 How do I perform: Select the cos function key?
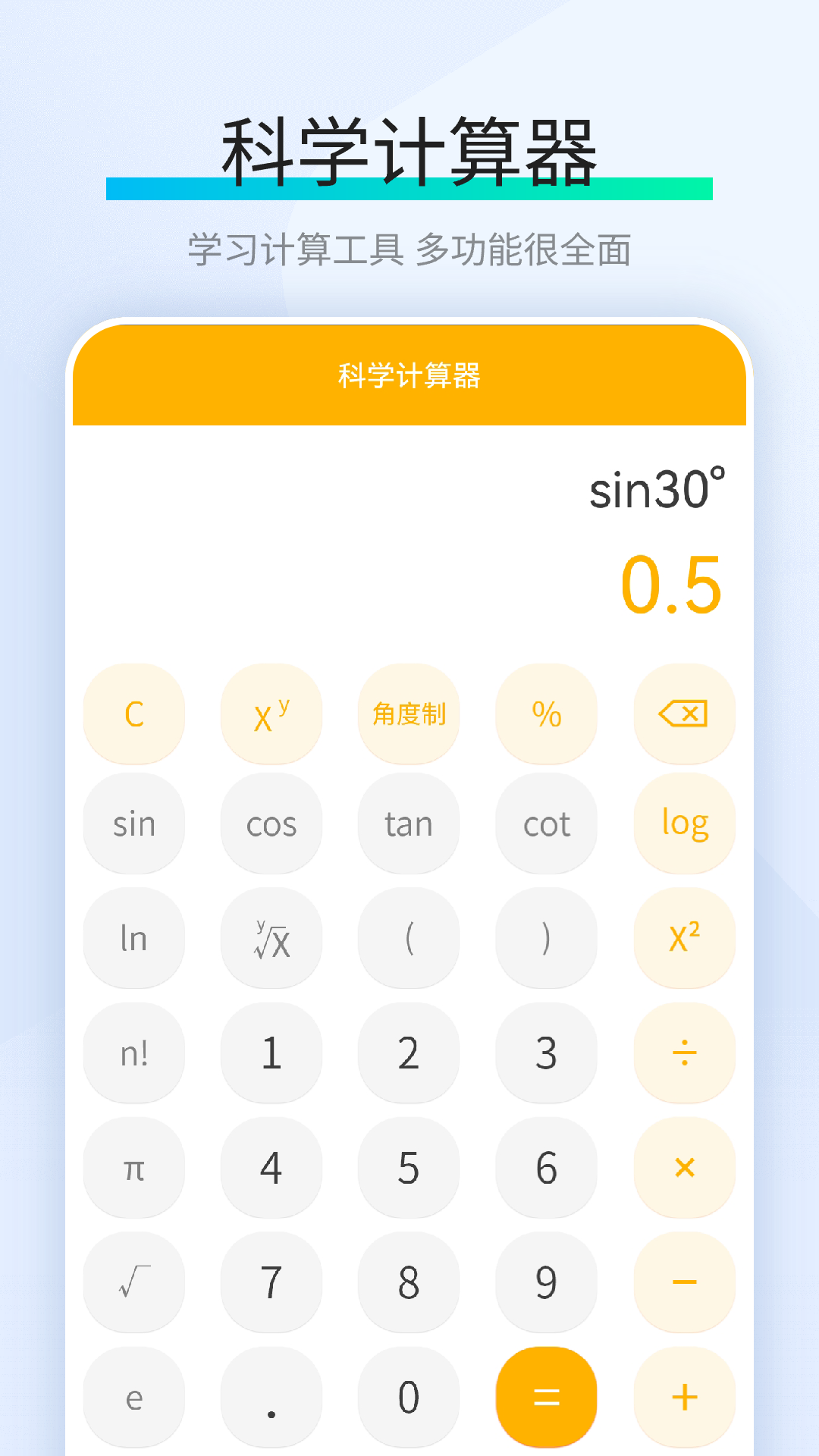pos(271,824)
